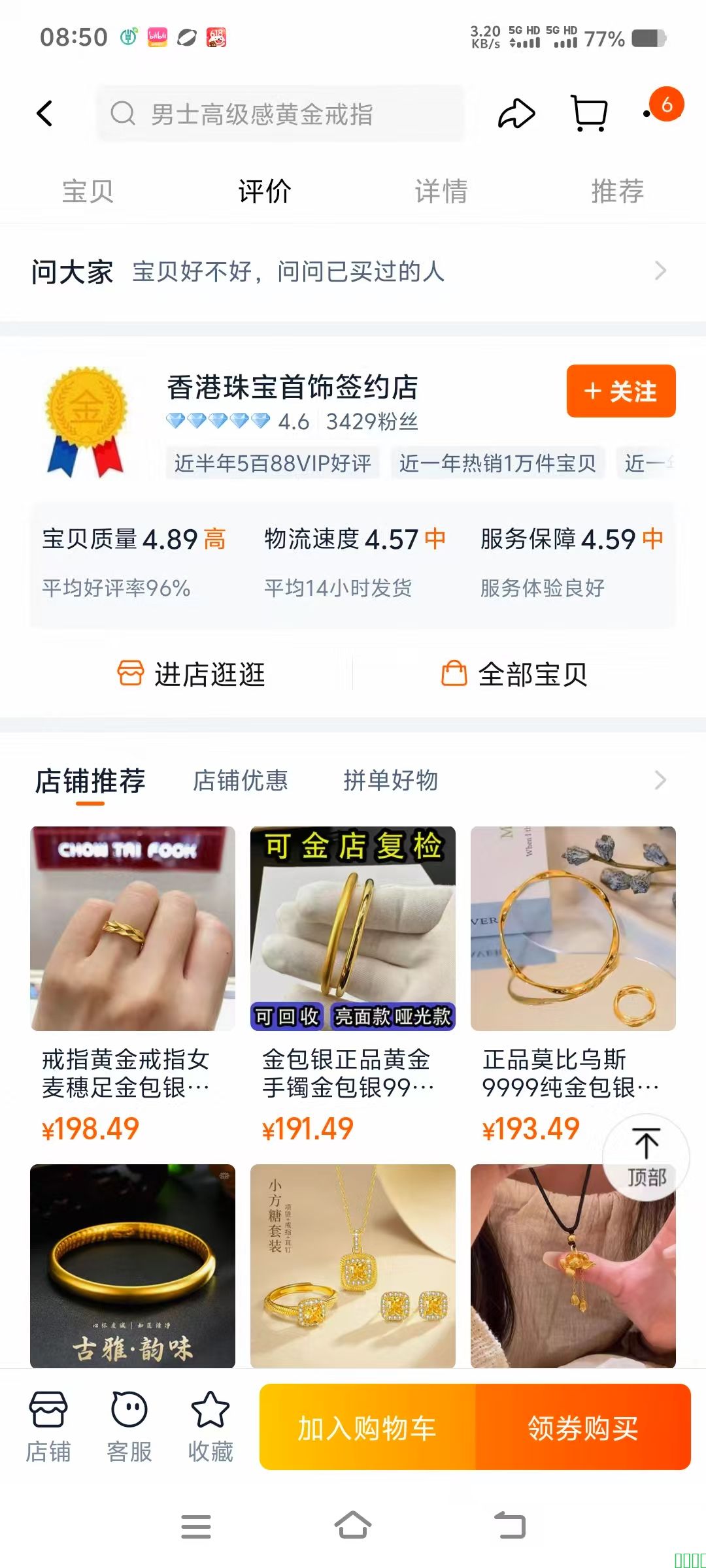Screen dimensions: 706x1568
Task: Switch to the 详情 tab
Action: [x=441, y=191]
